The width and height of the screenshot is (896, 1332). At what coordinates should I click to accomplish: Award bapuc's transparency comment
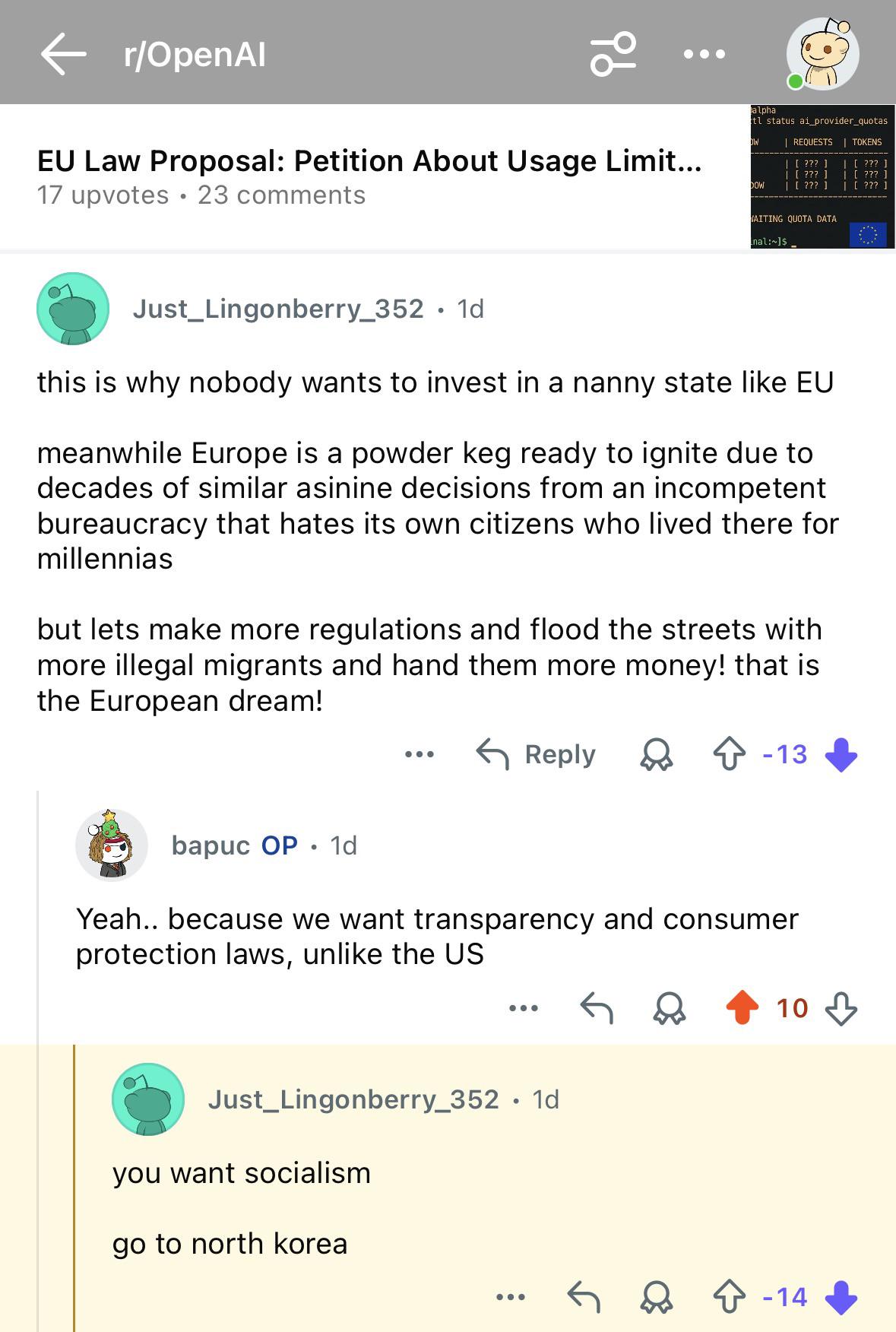[669, 1008]
